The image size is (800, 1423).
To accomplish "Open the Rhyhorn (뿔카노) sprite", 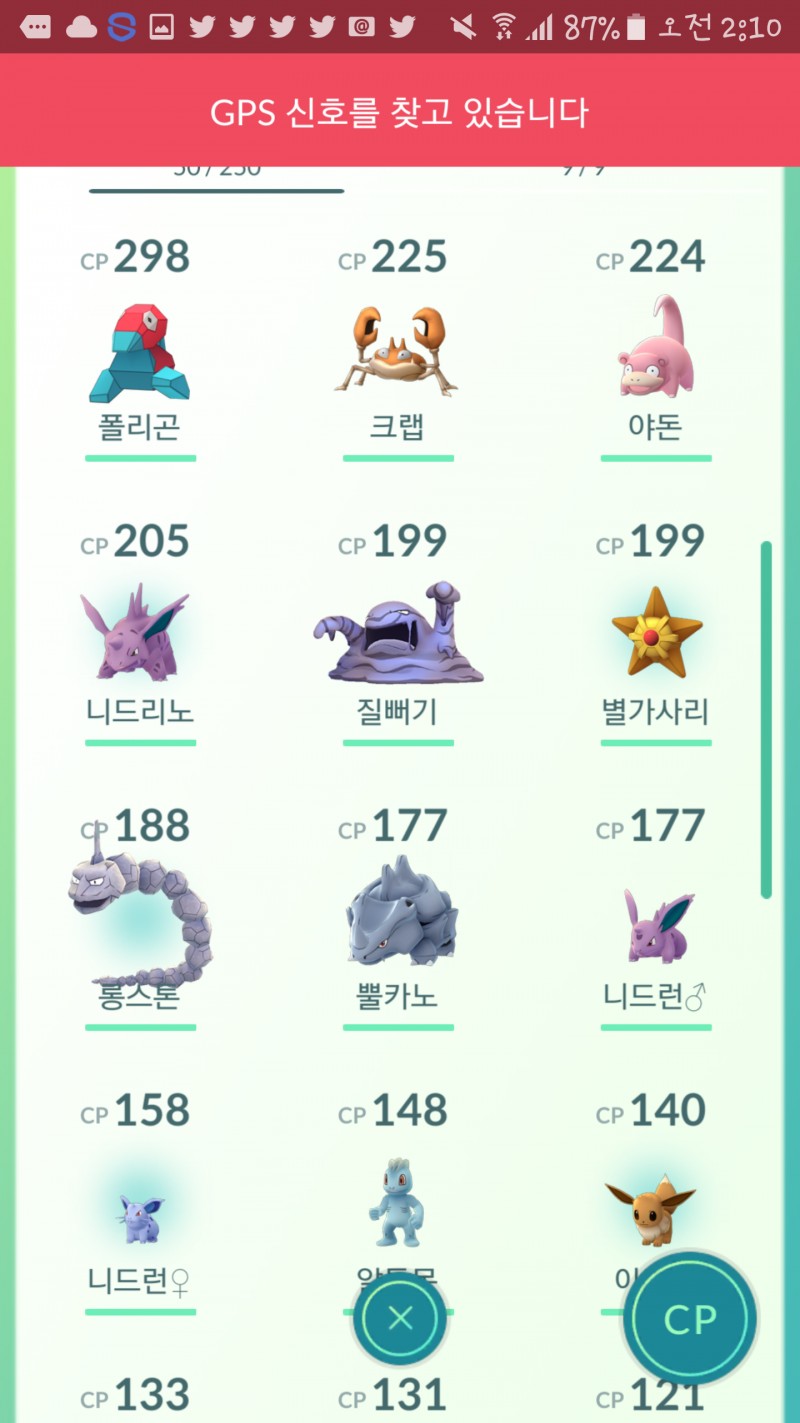I will coord(398,920).
